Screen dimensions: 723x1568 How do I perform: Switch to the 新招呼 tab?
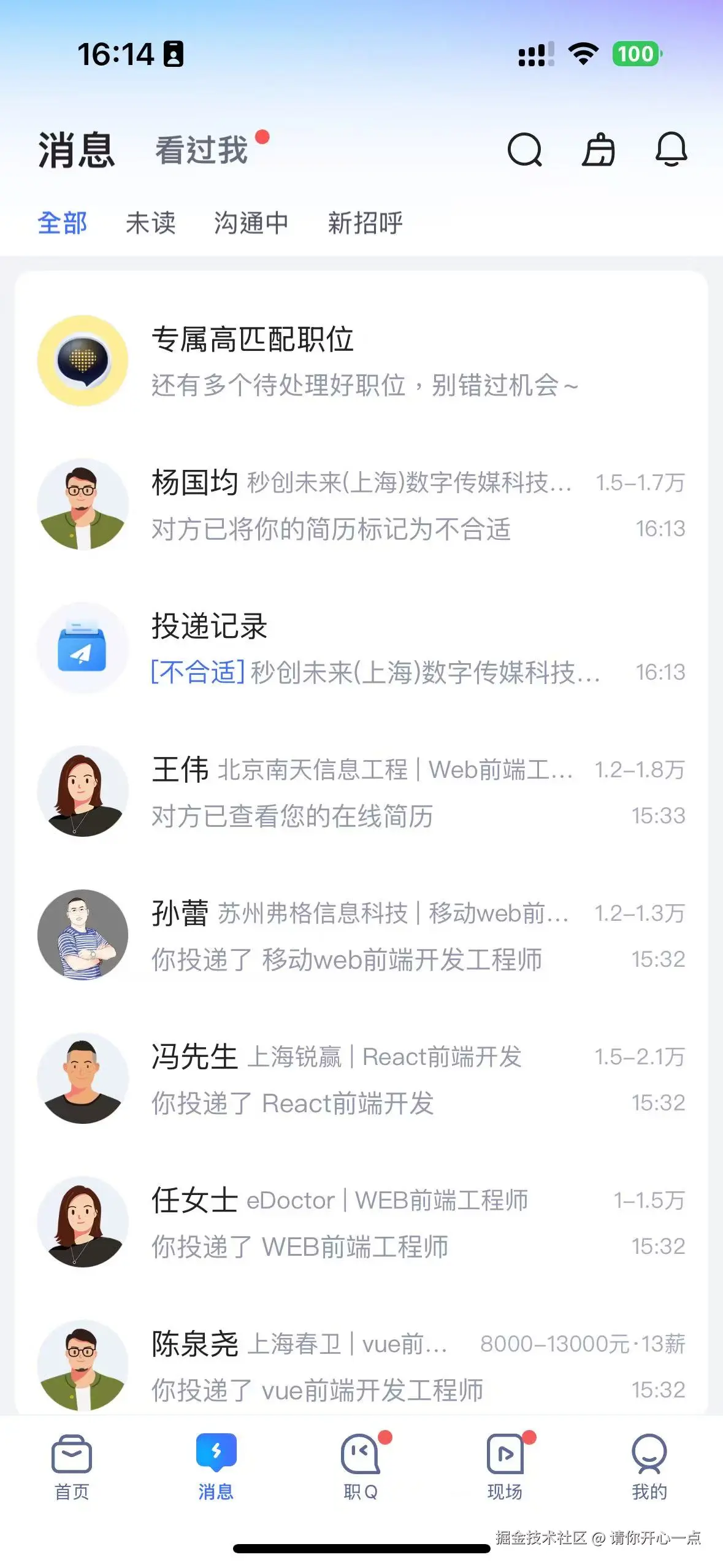tap(364, 223)
